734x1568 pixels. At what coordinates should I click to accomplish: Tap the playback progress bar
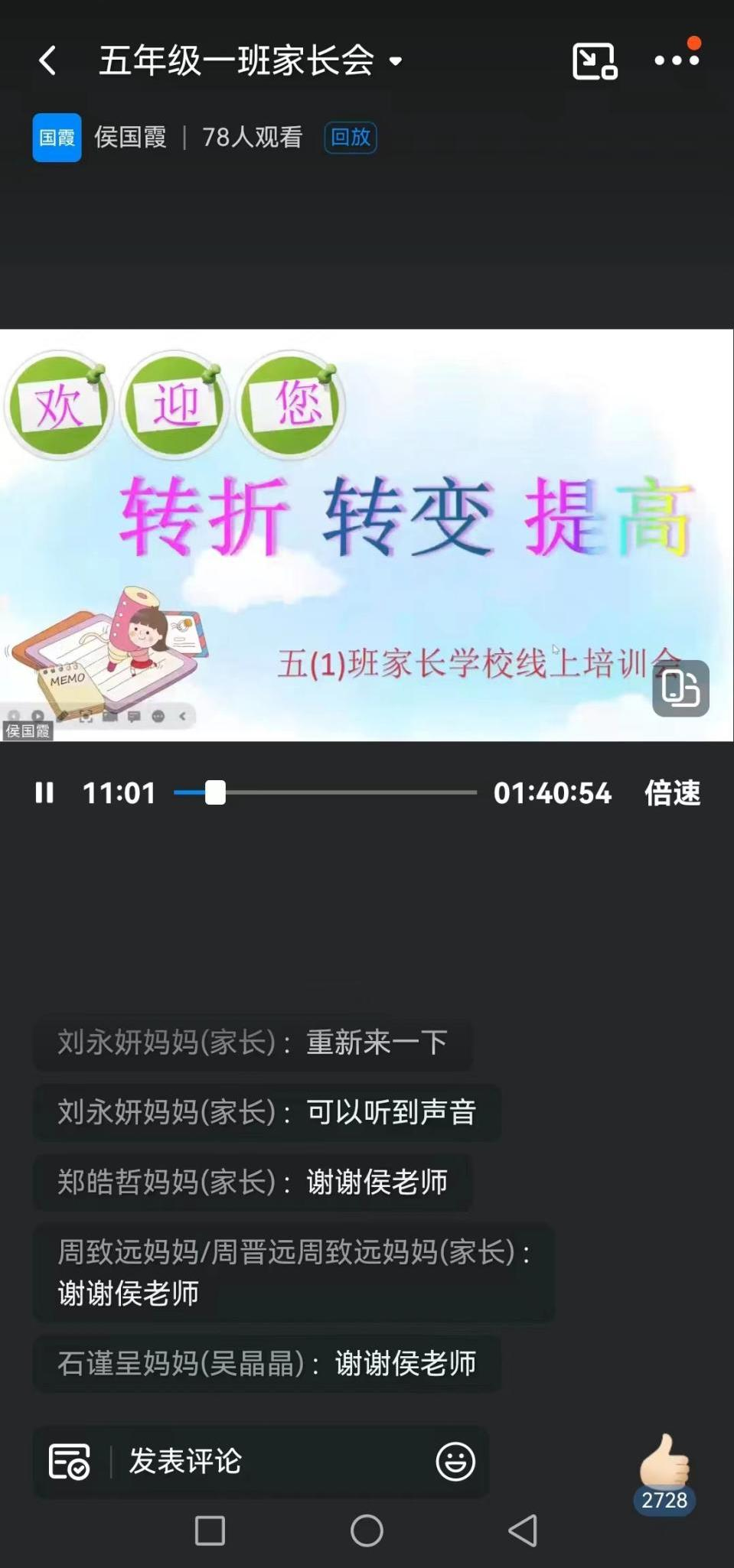325,792
